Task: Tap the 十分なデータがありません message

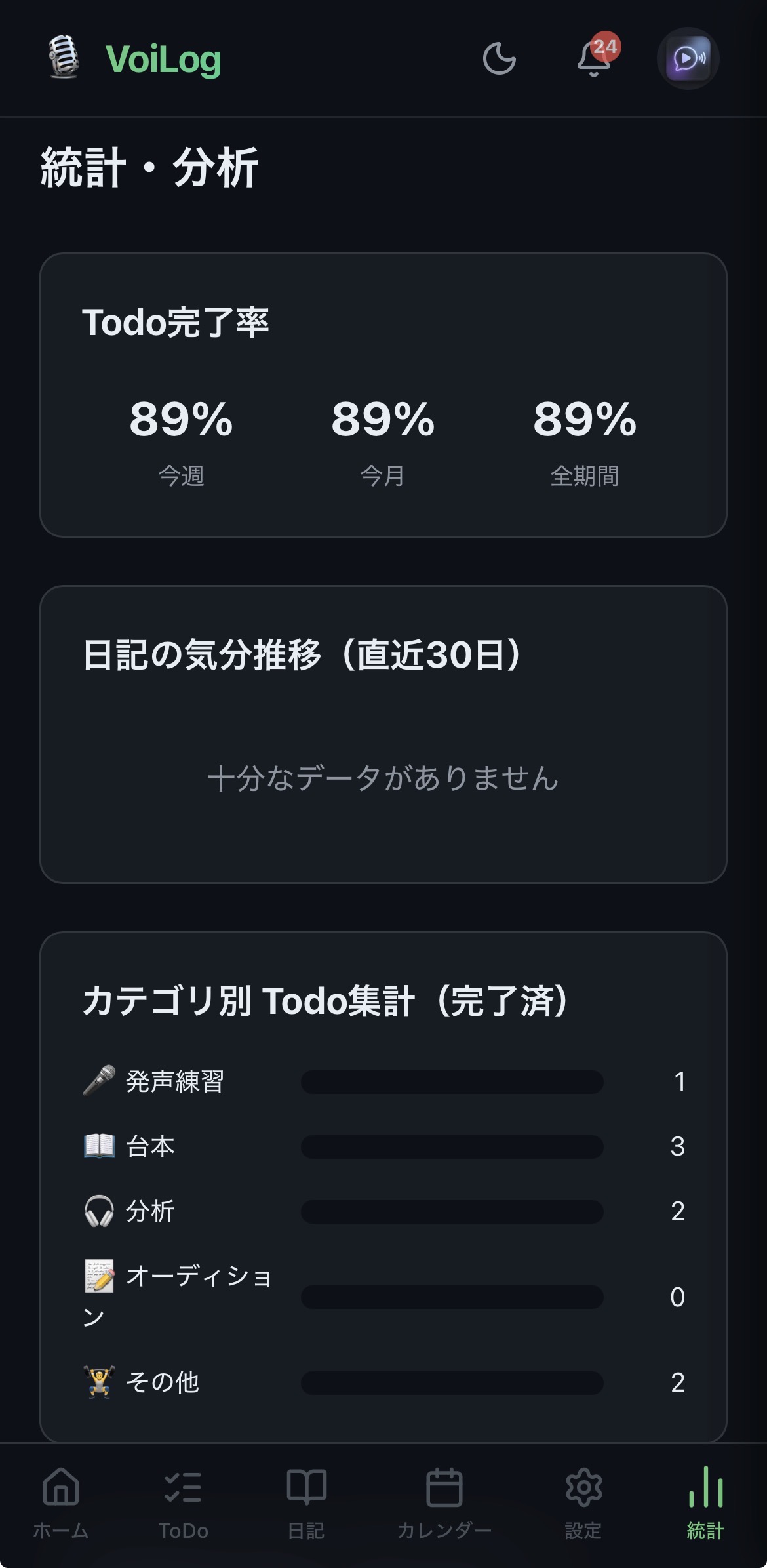Action: 382,779
